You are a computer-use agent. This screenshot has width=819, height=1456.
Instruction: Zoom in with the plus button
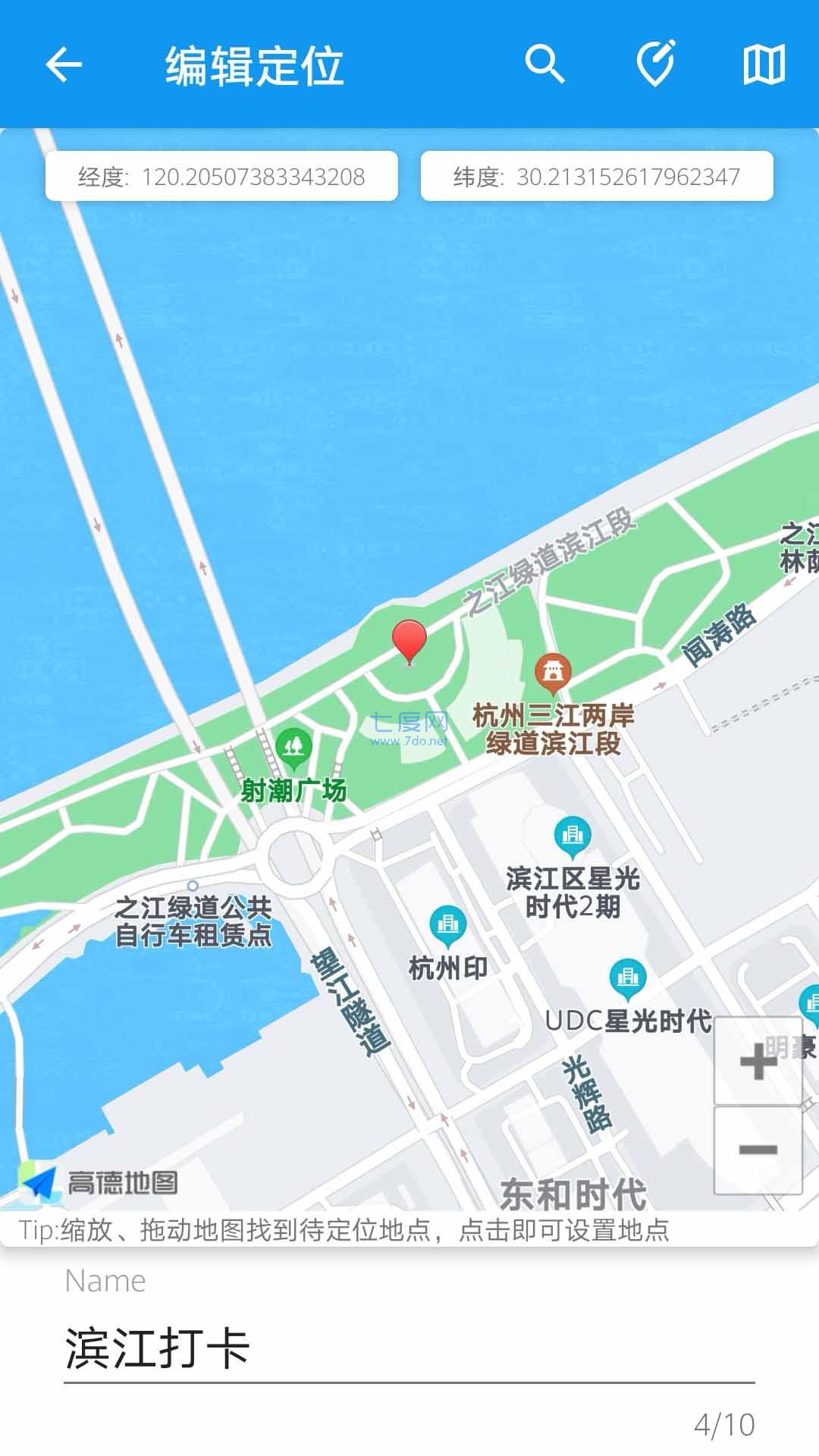[758, 1060]
